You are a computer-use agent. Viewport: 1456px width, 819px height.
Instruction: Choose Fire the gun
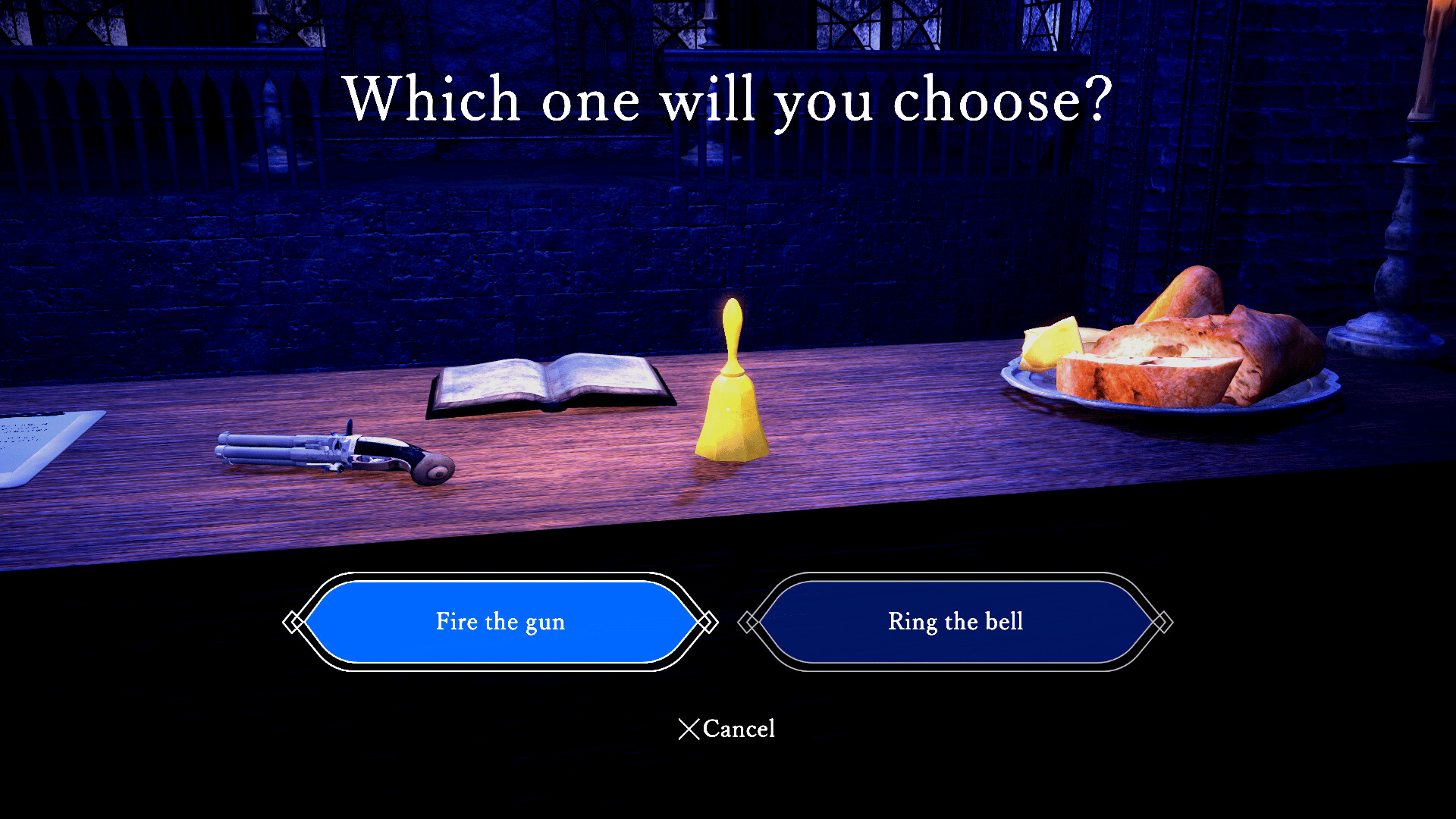coord(500,622)
